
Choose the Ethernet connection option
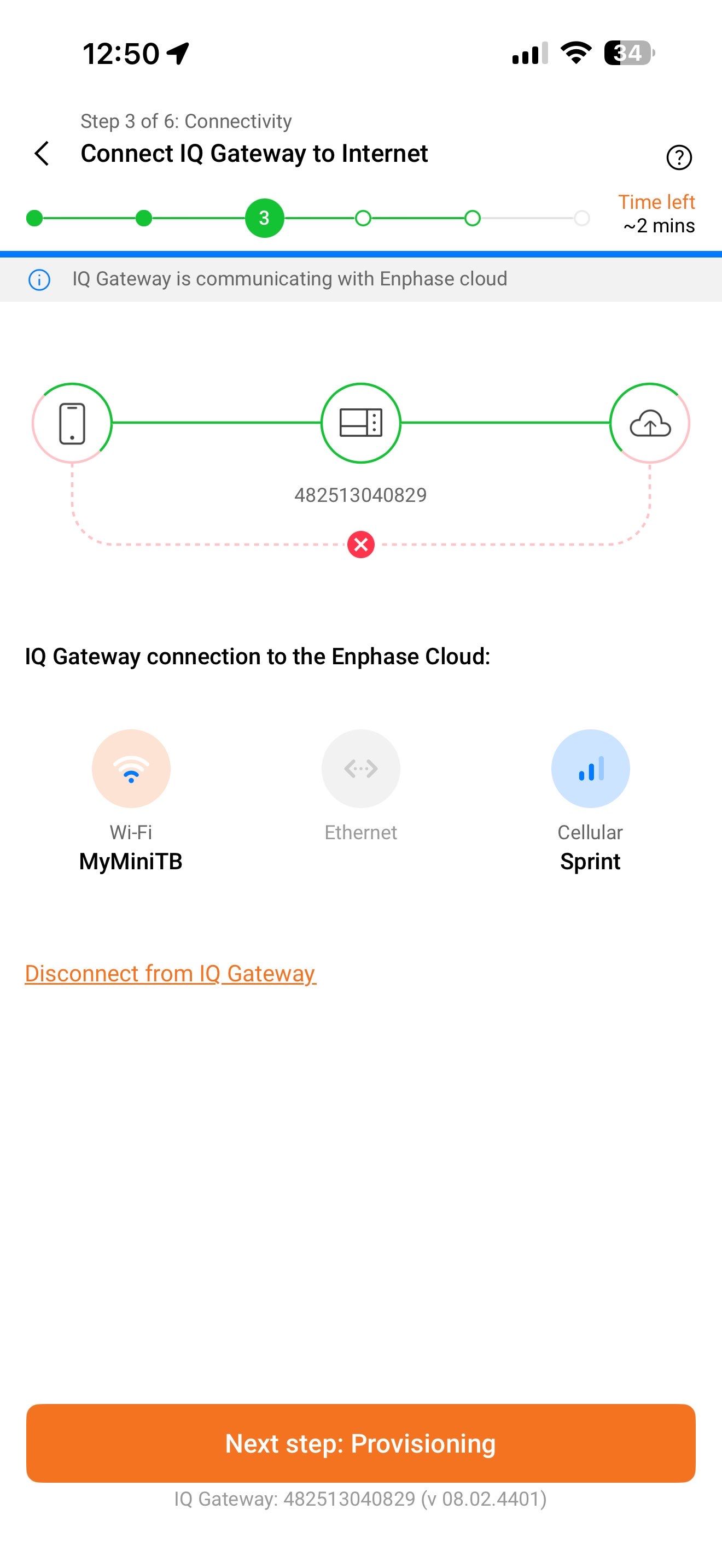point(360,769)
